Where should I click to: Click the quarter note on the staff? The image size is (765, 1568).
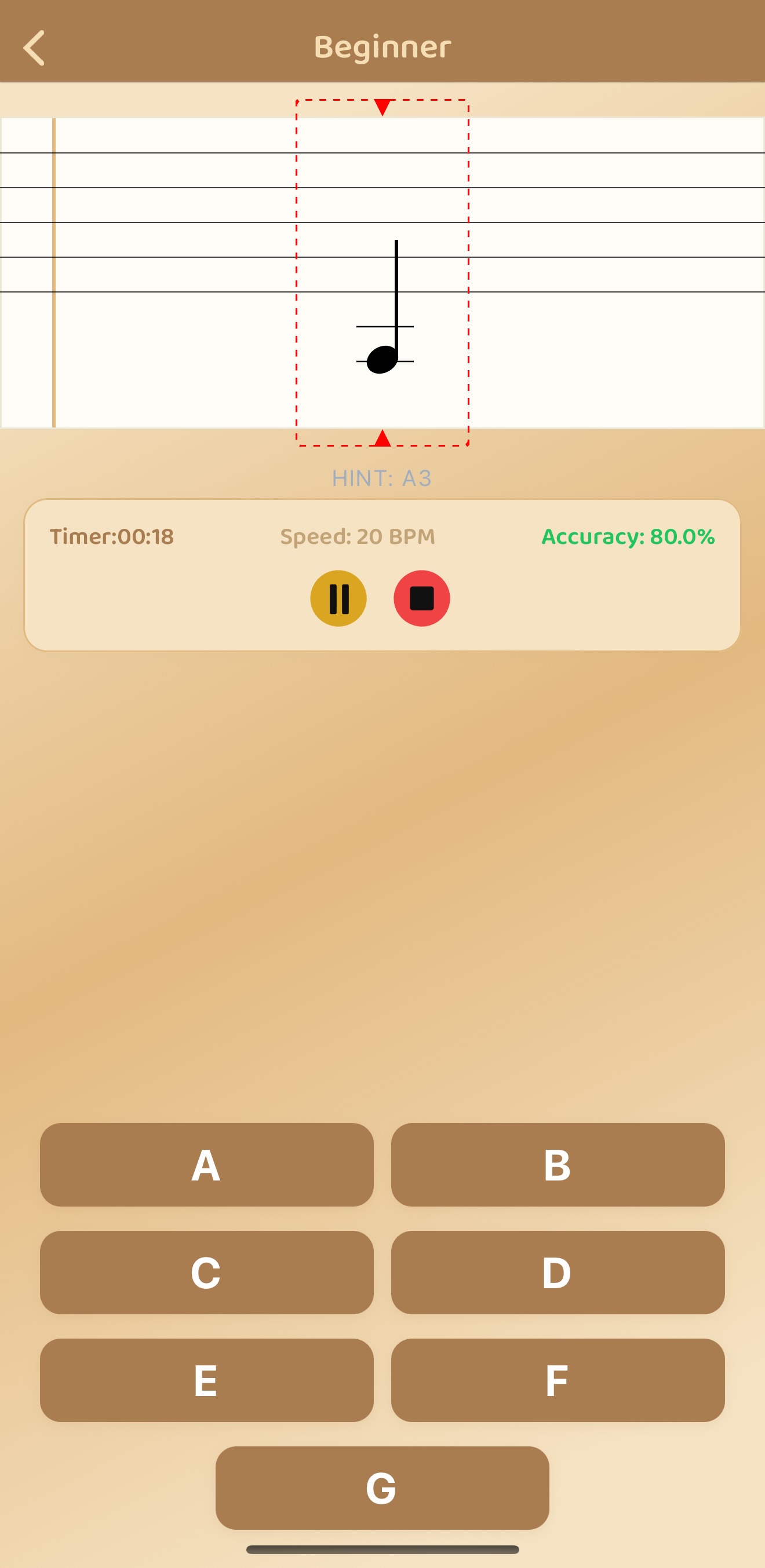[x=381, y=361]
